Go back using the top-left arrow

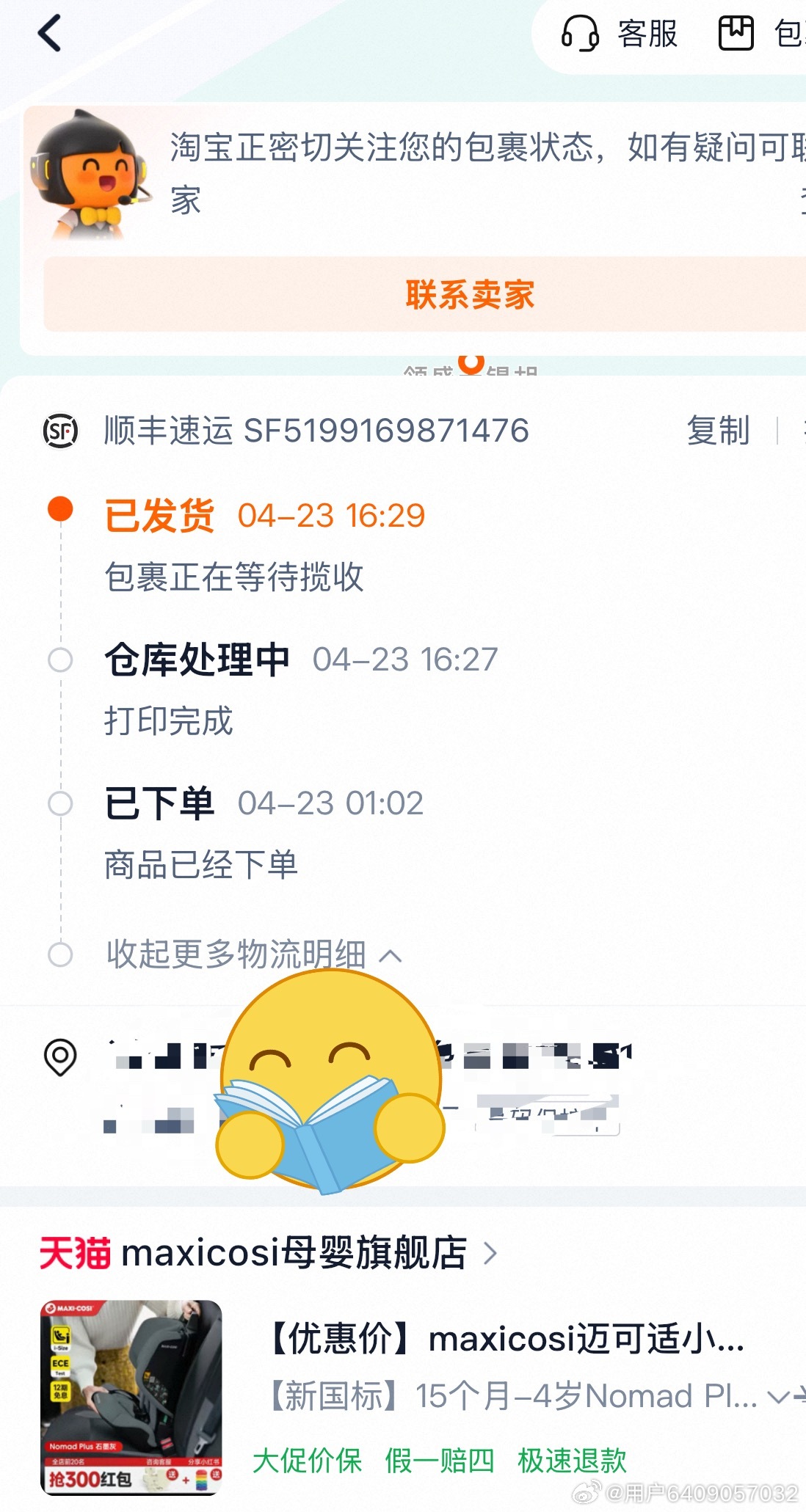click(x=50, y=34)
